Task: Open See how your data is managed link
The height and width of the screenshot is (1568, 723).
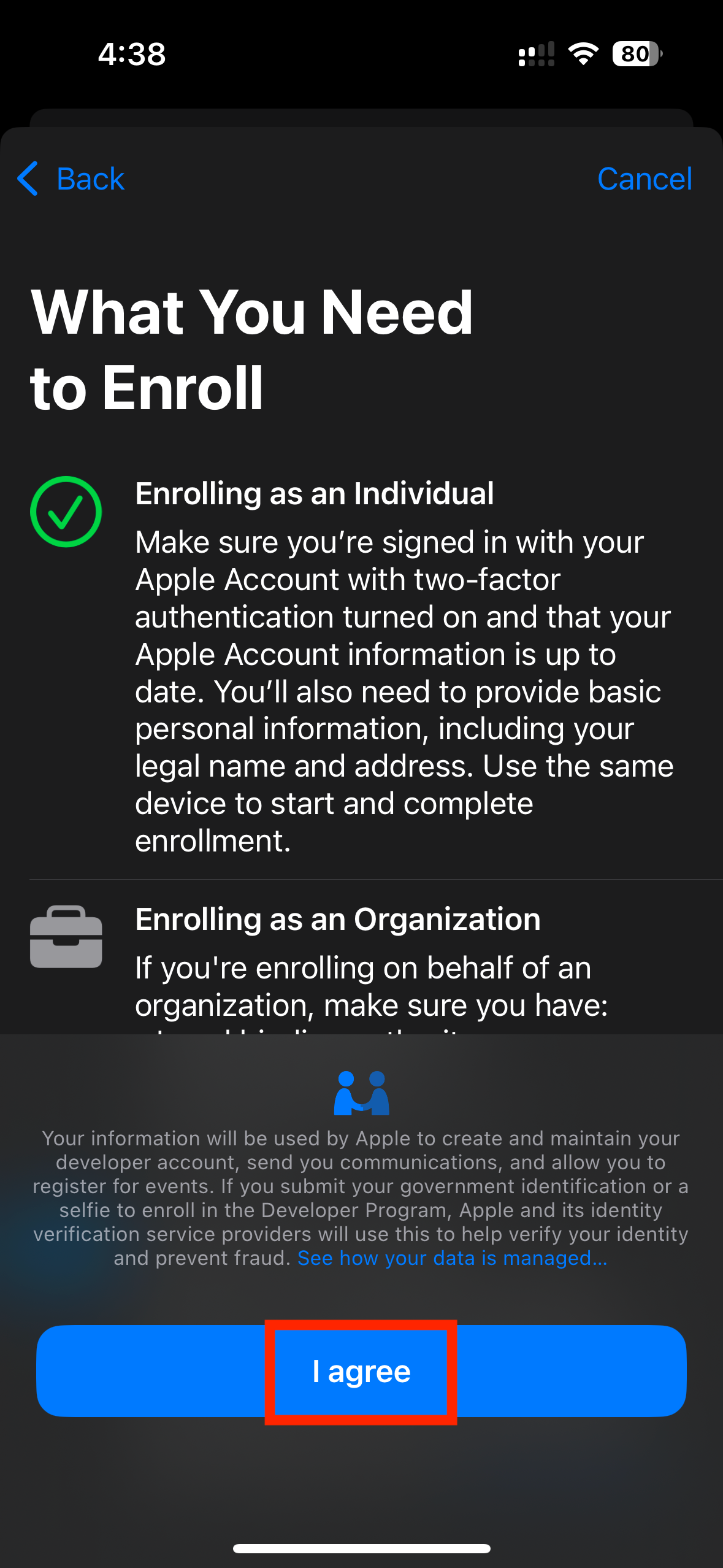Action: coord(452,1258)
